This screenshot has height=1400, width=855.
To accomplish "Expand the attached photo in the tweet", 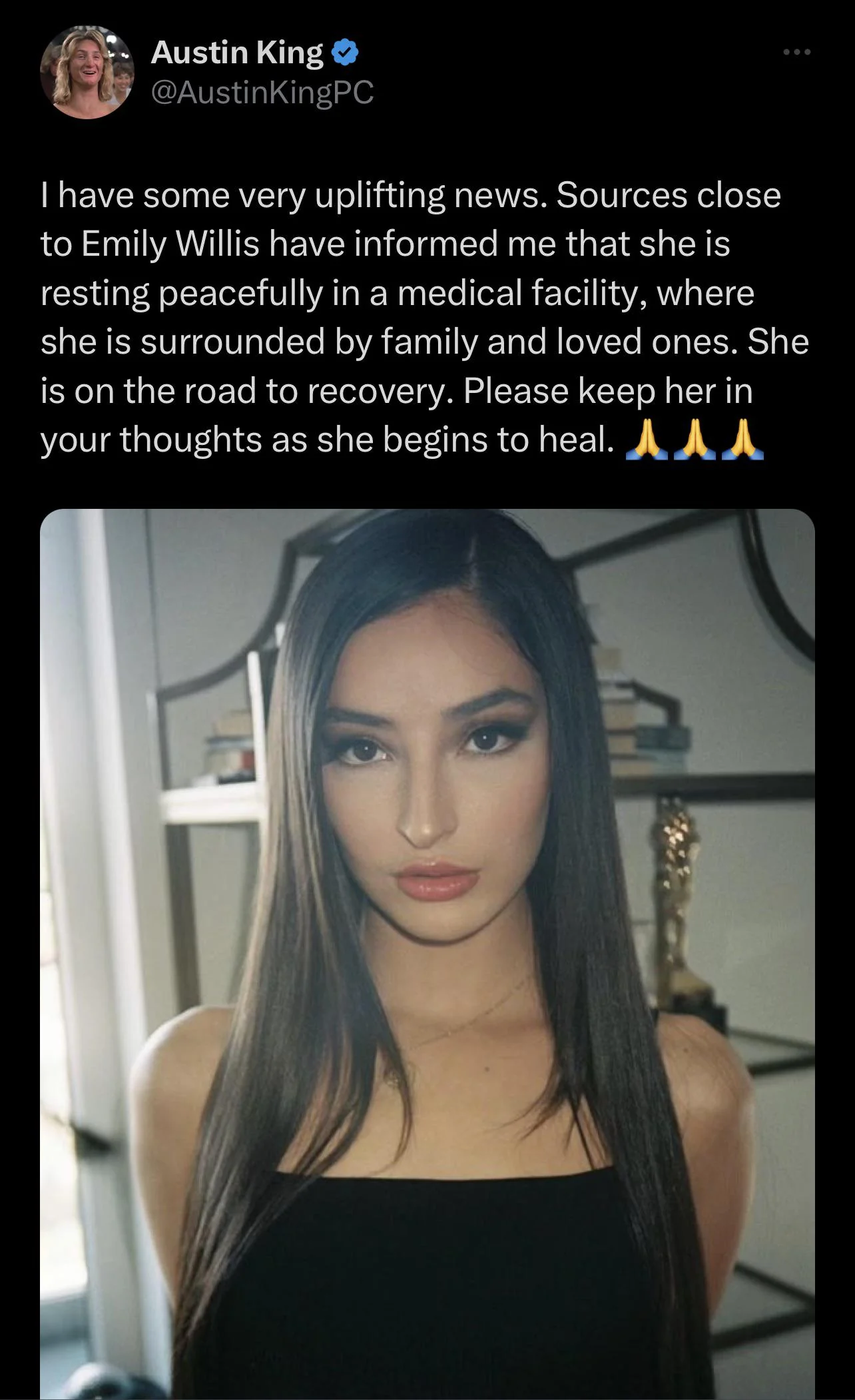I will (427, 952).
